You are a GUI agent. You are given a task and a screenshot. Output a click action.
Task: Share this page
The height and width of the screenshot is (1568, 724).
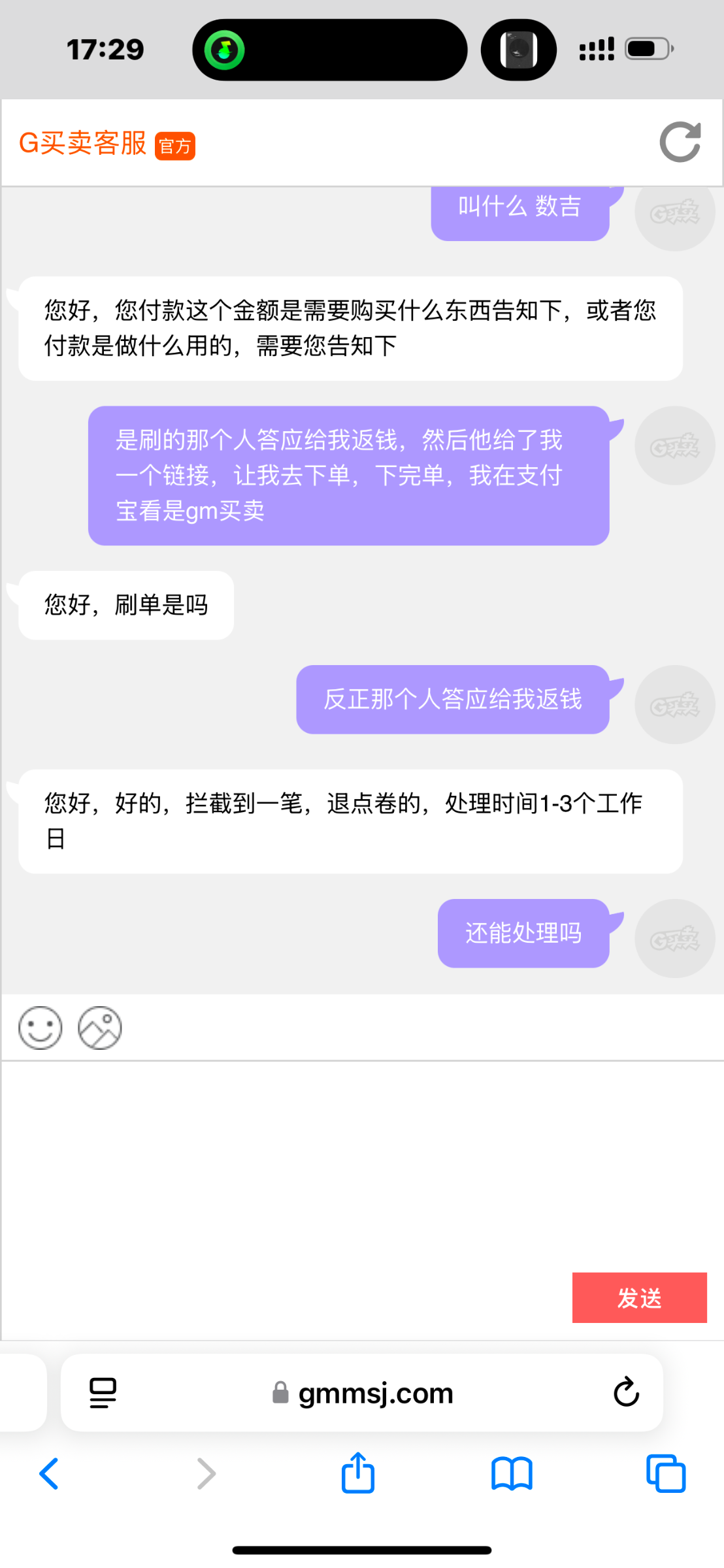point(358,1472)
